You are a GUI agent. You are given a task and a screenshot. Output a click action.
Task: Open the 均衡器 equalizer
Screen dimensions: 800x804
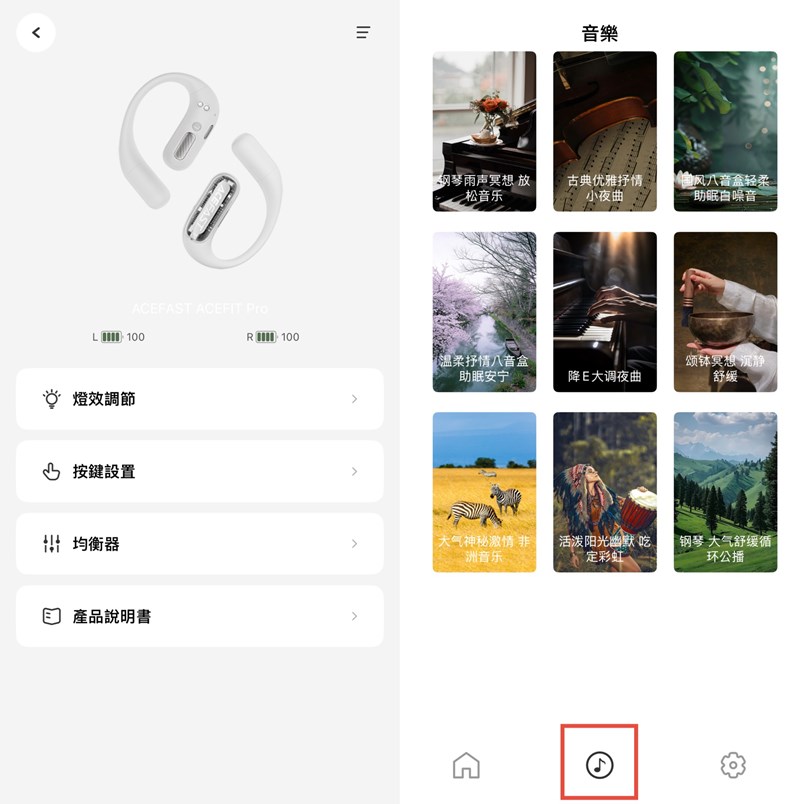coord(200,544)
